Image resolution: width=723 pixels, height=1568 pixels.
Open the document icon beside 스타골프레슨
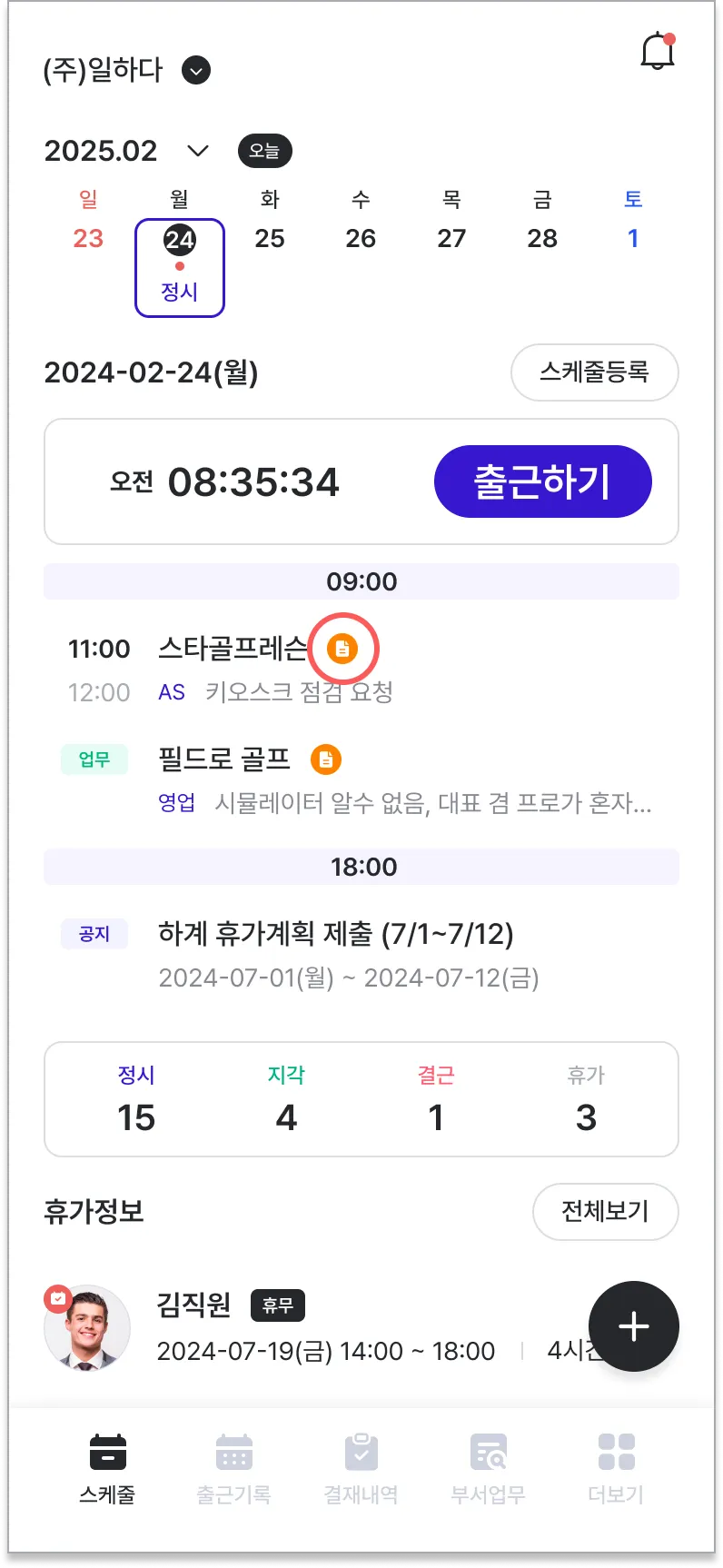(342, 649)
